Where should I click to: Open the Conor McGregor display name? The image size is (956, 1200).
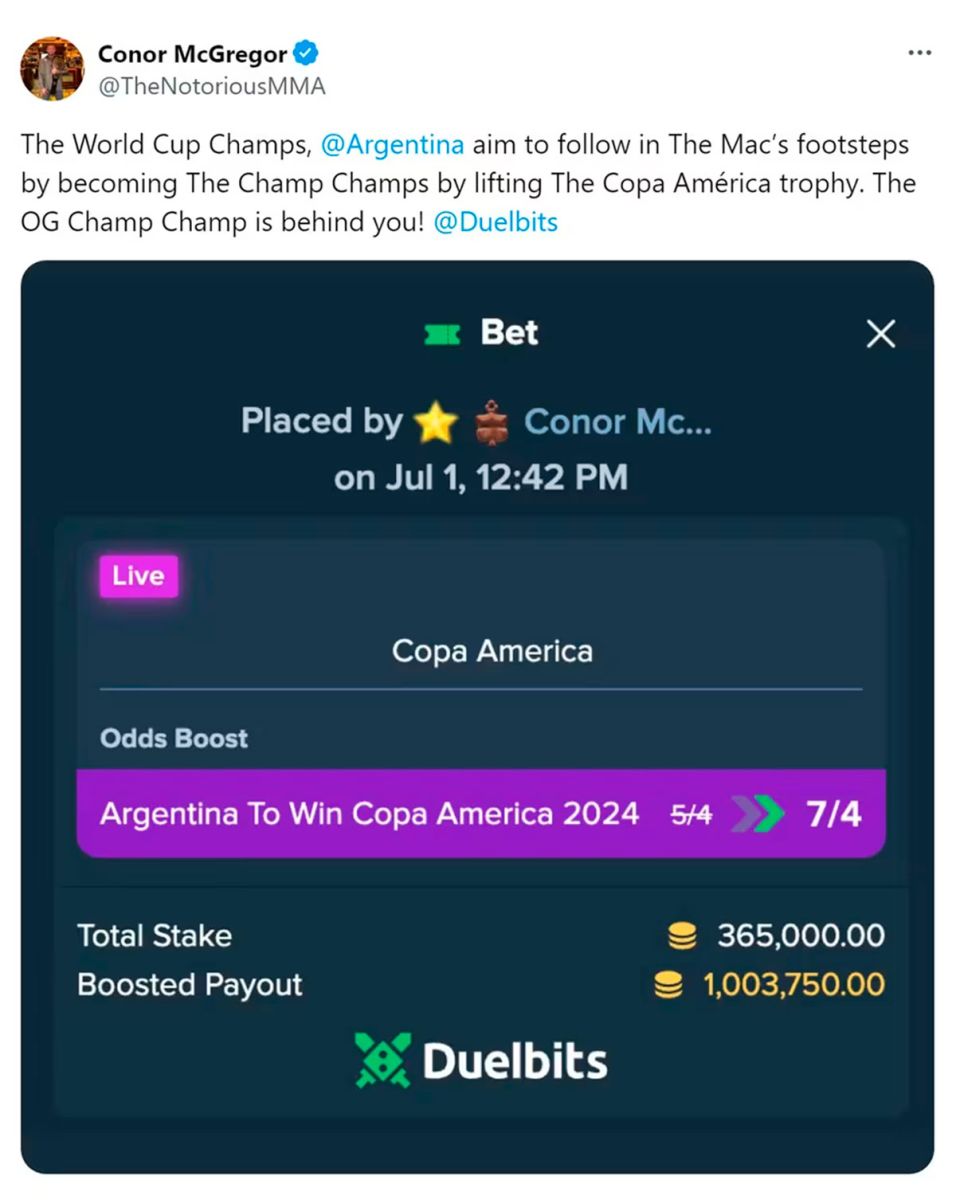pos(193,54)
